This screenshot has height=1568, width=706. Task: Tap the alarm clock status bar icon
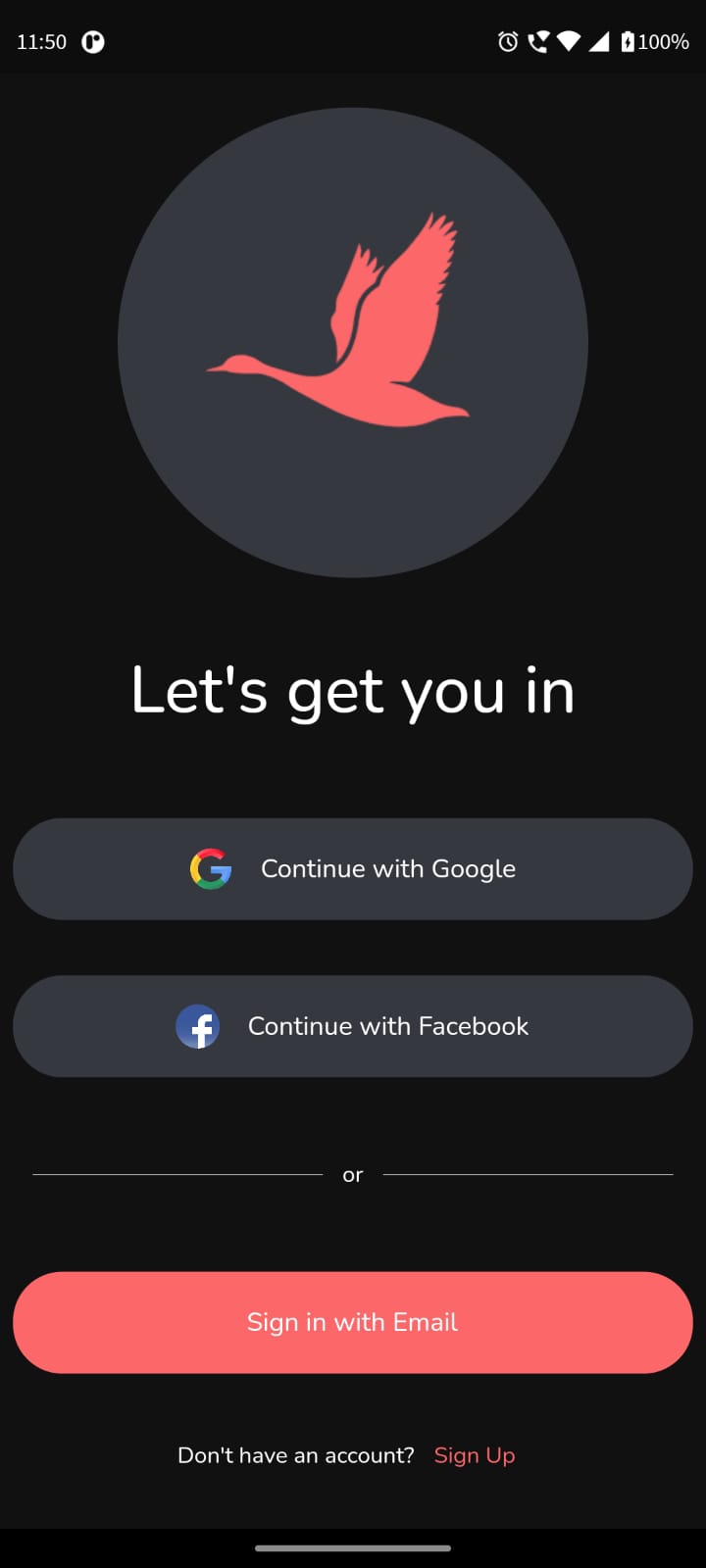508,41
